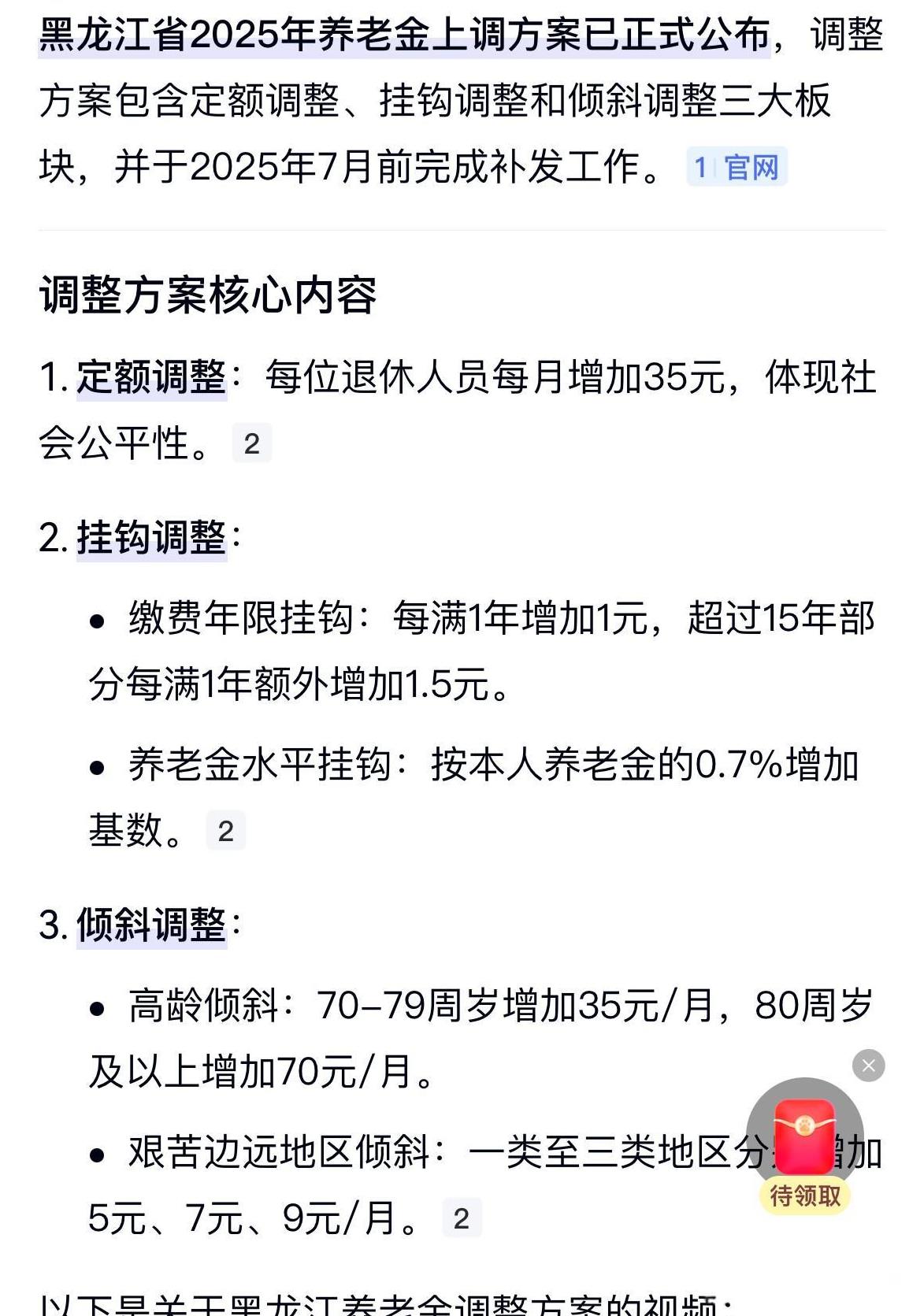Screen dimensions: 924x1316
Task: Tap the citation '2' badge after 艰苦边远地区倾斜
Action: (x=461, y=1216)
